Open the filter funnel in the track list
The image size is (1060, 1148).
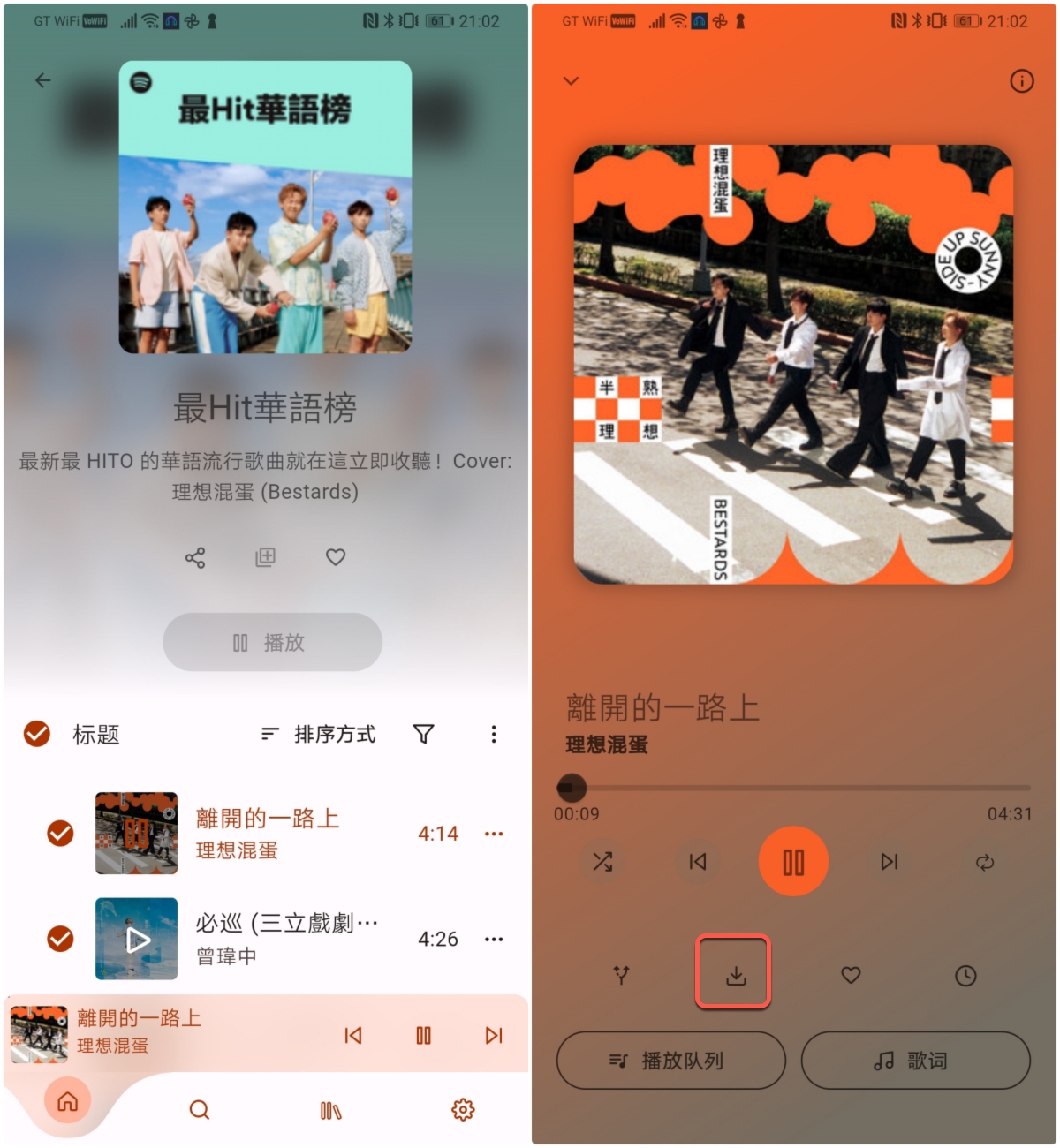coord(423,734)
